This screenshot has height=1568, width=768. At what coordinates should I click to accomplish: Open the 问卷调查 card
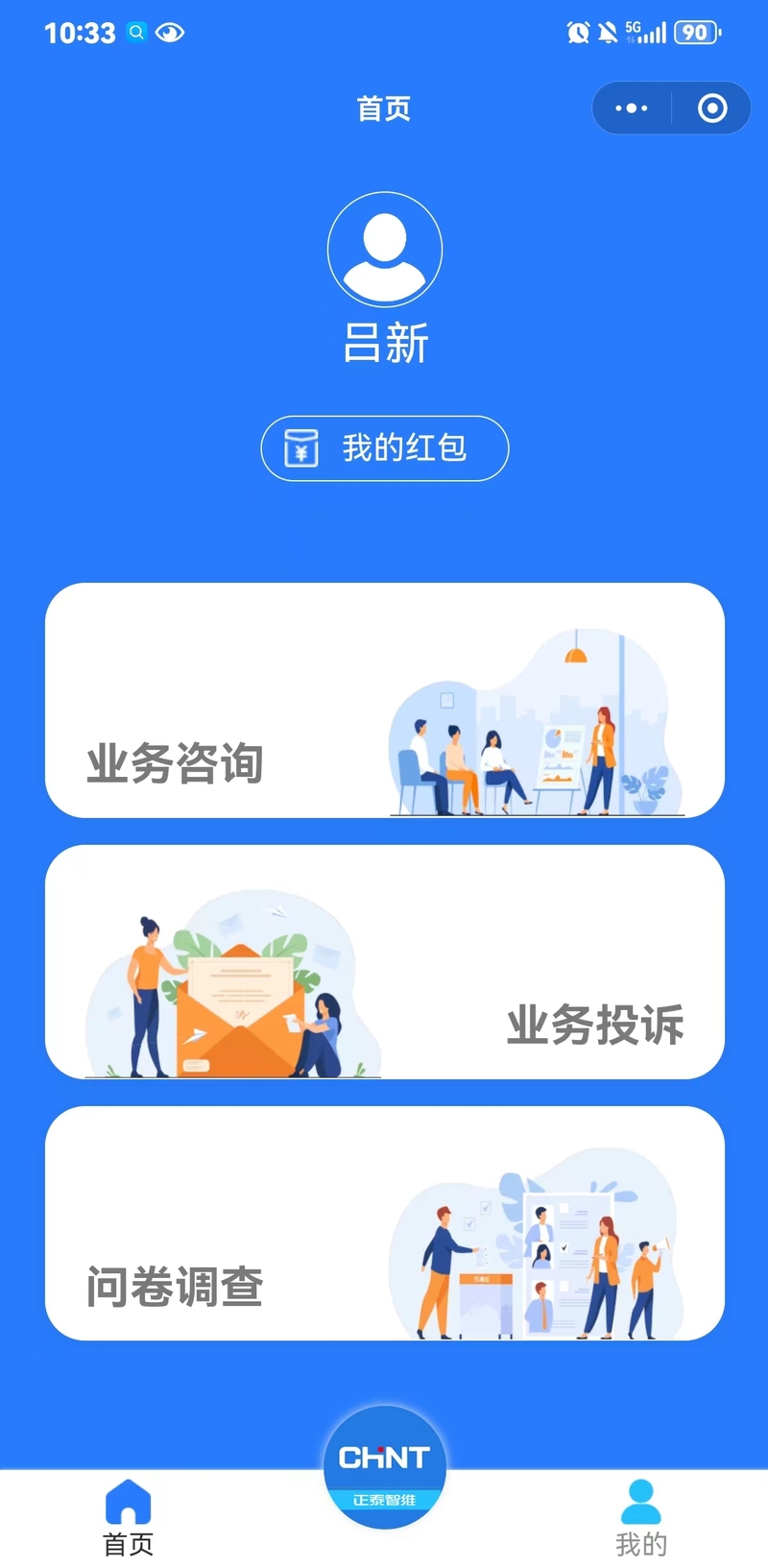pyautogui.click(x=384, y=1223)
